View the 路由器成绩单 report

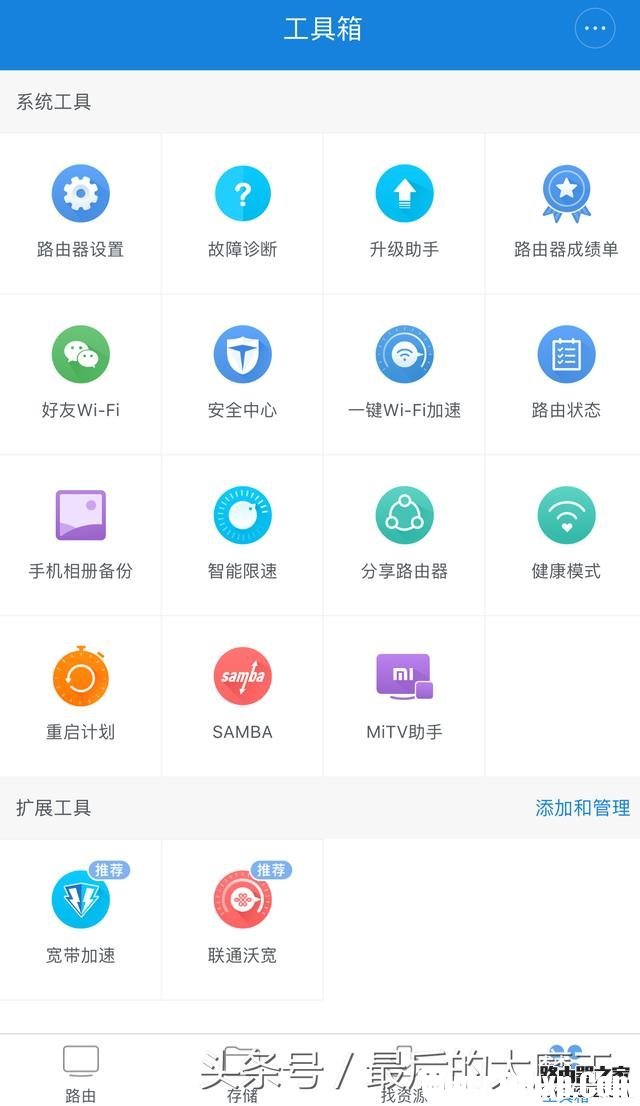pyautogui.click(x=566, y=213)
